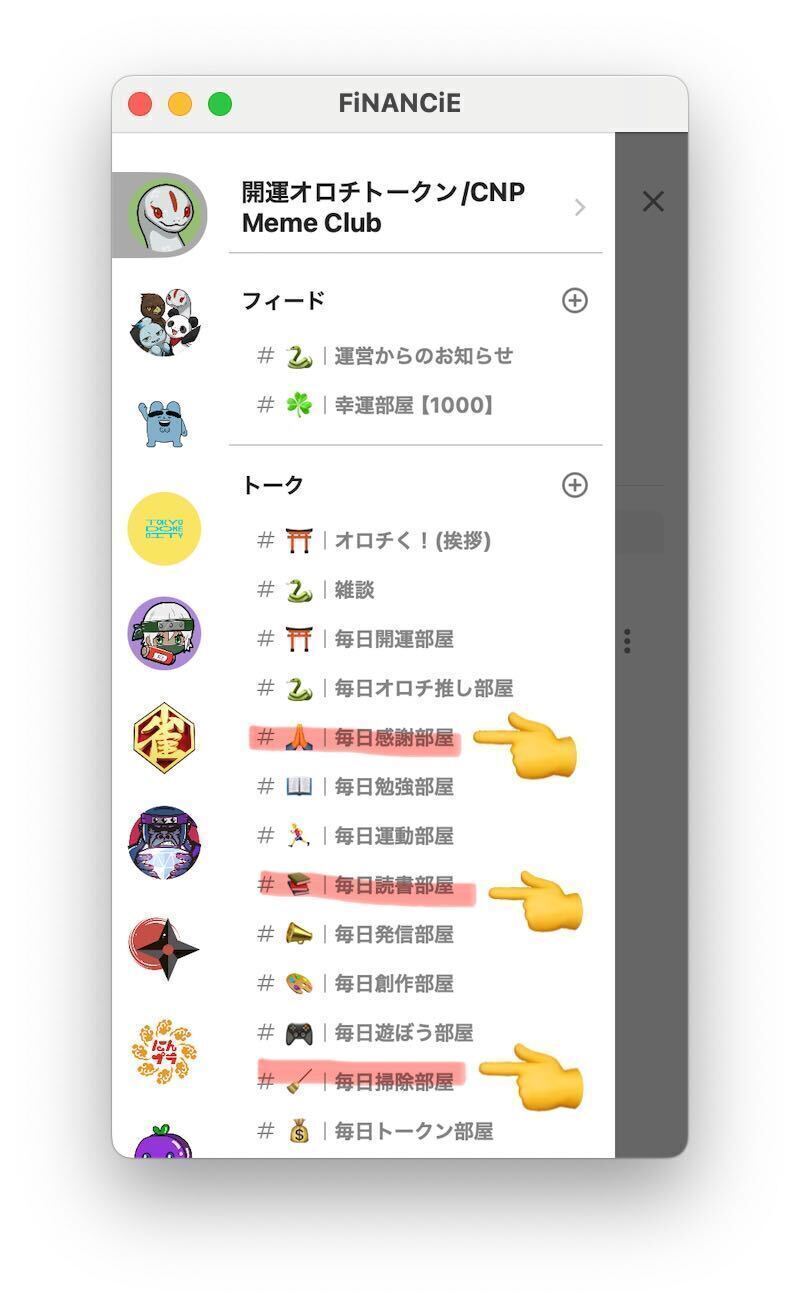Open the 毎日開運部屋 channel

coord(394,639)
